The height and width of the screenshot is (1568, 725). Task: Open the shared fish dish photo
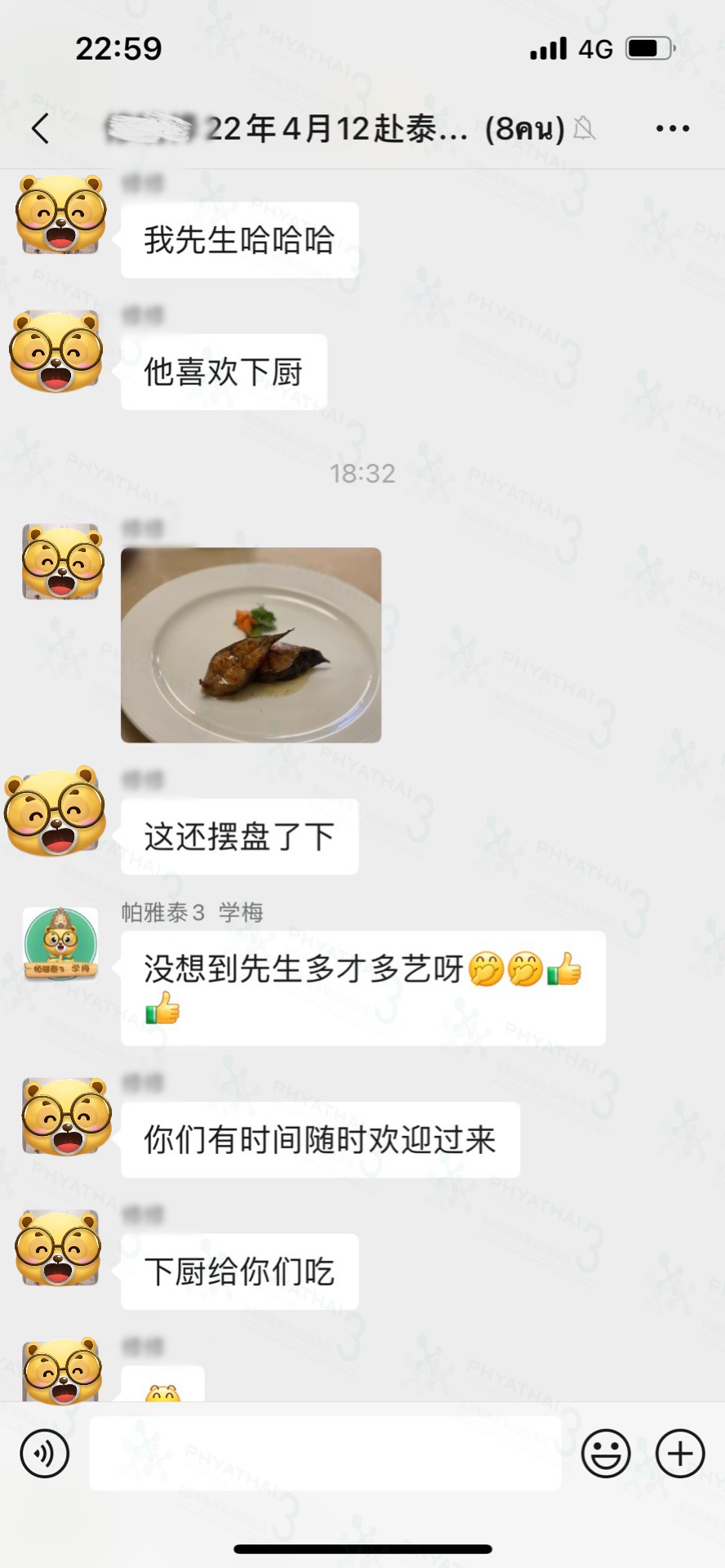pos(251,645)
